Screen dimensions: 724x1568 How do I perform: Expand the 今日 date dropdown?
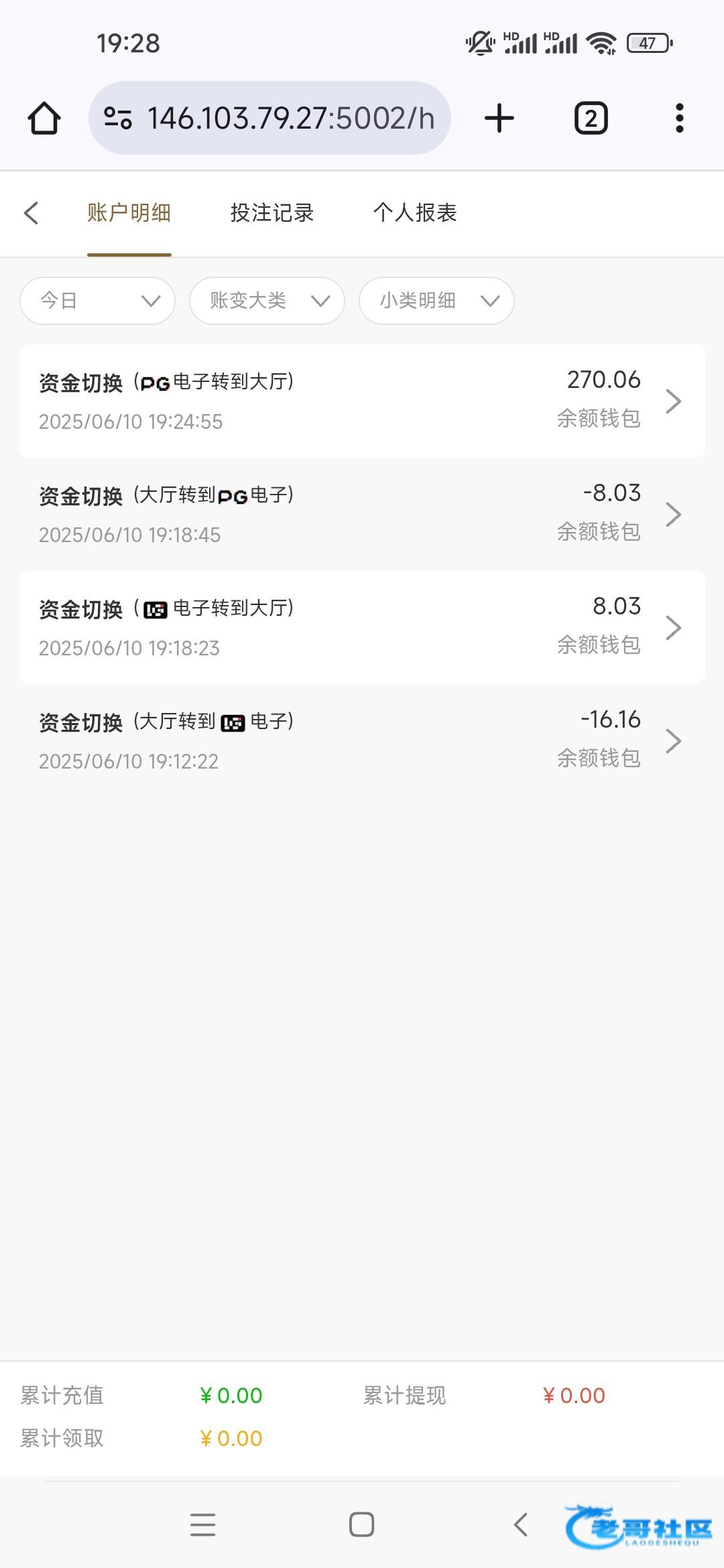pos(98,301)
